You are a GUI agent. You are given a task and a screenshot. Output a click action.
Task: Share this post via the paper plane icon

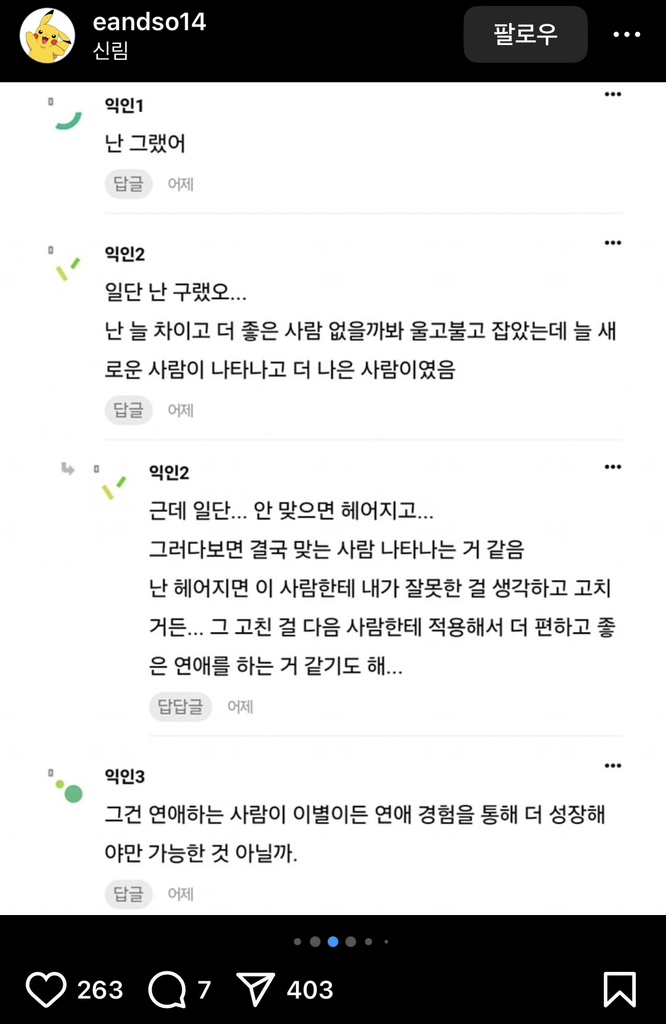coord(256,990)
